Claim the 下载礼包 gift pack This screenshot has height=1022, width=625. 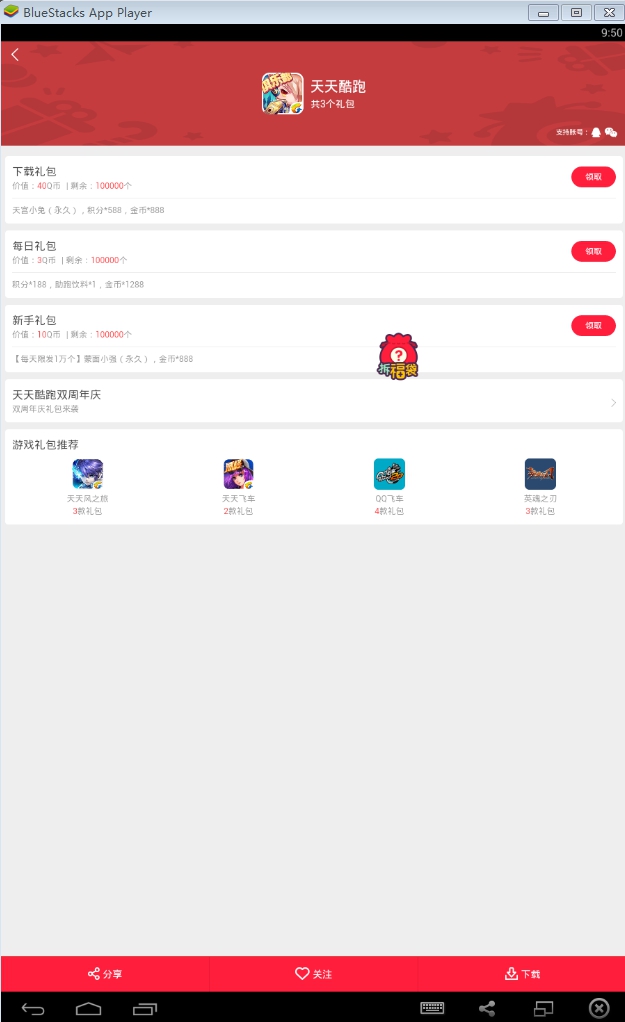[593, 177]
